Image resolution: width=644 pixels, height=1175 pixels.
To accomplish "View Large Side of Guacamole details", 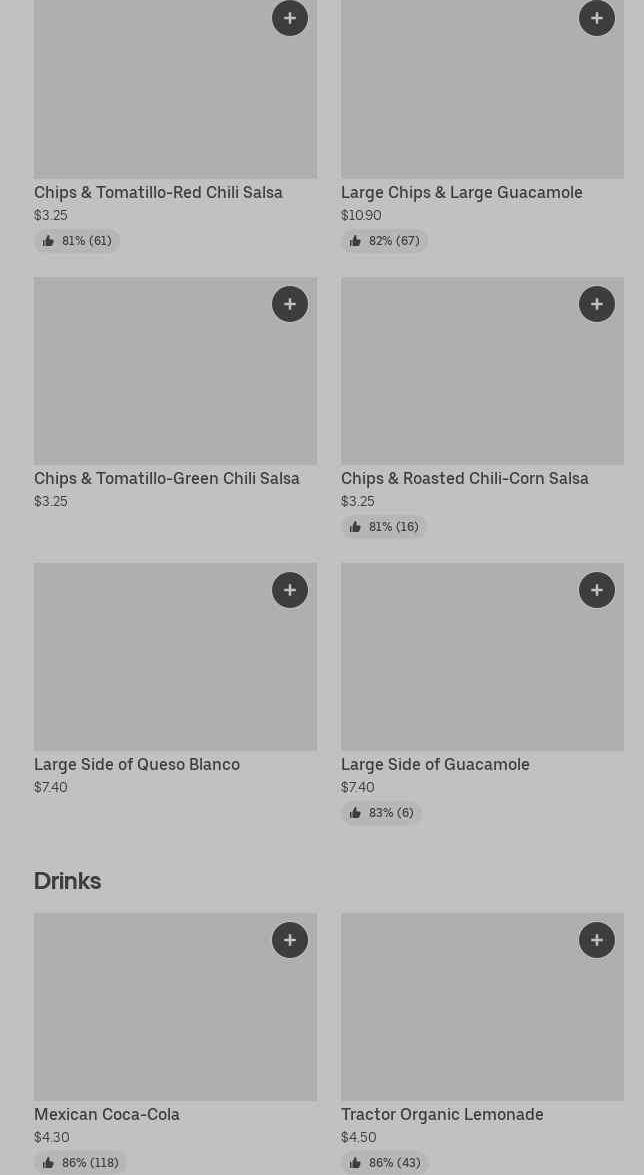I will pyautogui.click(x=435, y=764).
